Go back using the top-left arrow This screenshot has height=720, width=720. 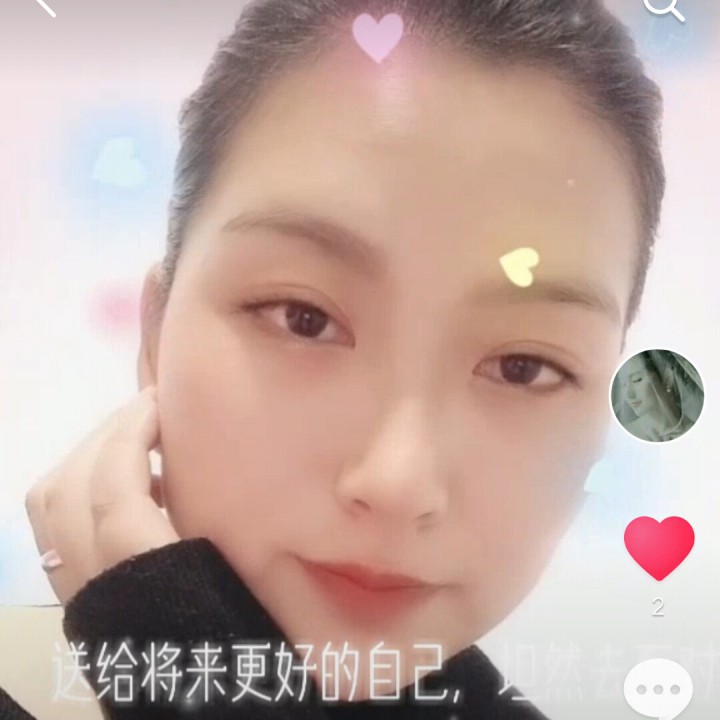point(45,7)
